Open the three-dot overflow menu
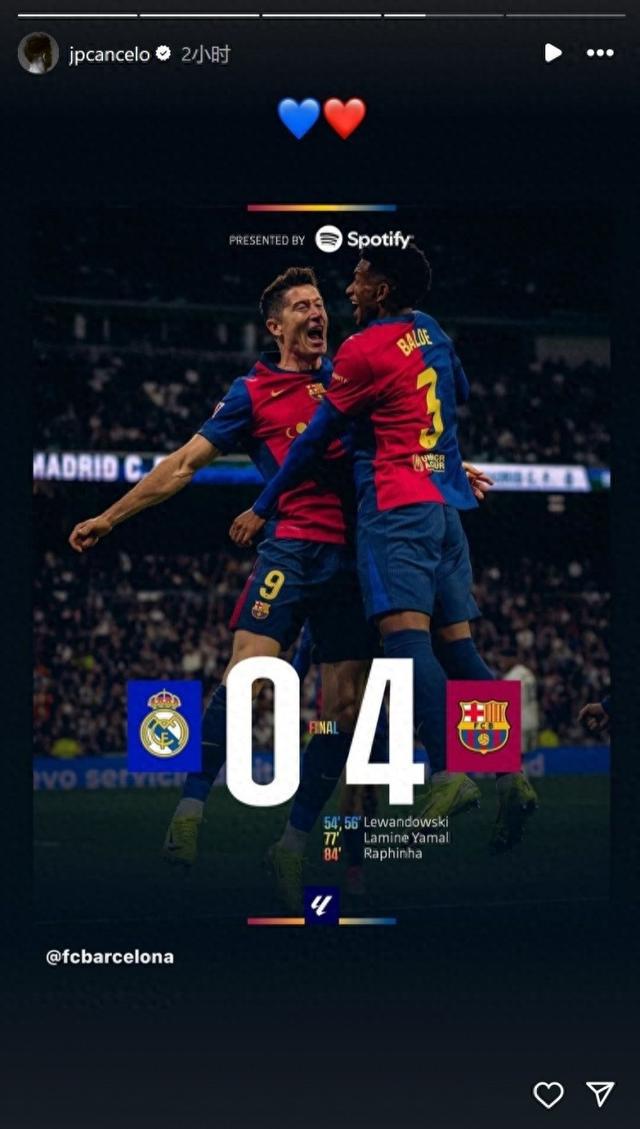Viewport: 640px width, 1129px height. tap(600, 53)
